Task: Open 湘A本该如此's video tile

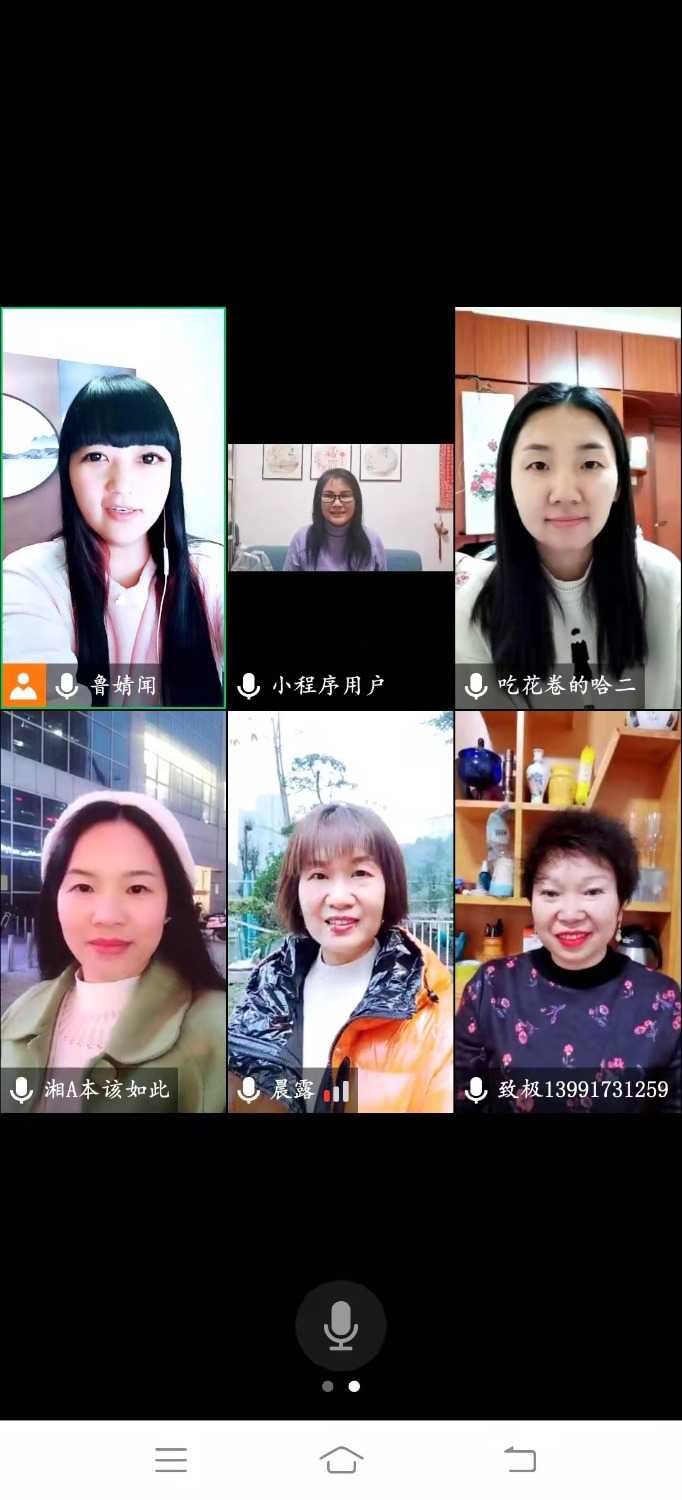Action: coord(113,911)
